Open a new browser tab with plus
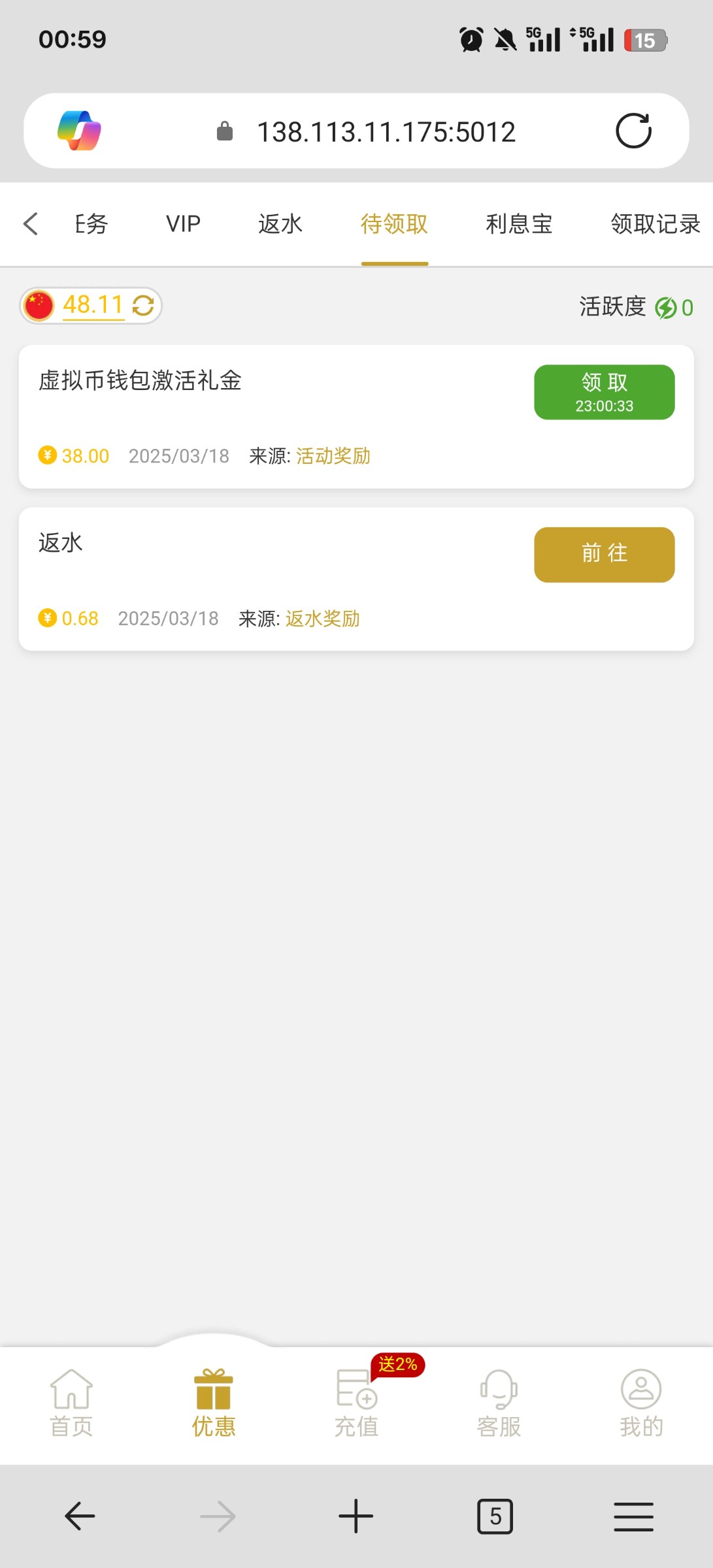The height and width of the screenshot is (1568, 713). point(356,1516)
